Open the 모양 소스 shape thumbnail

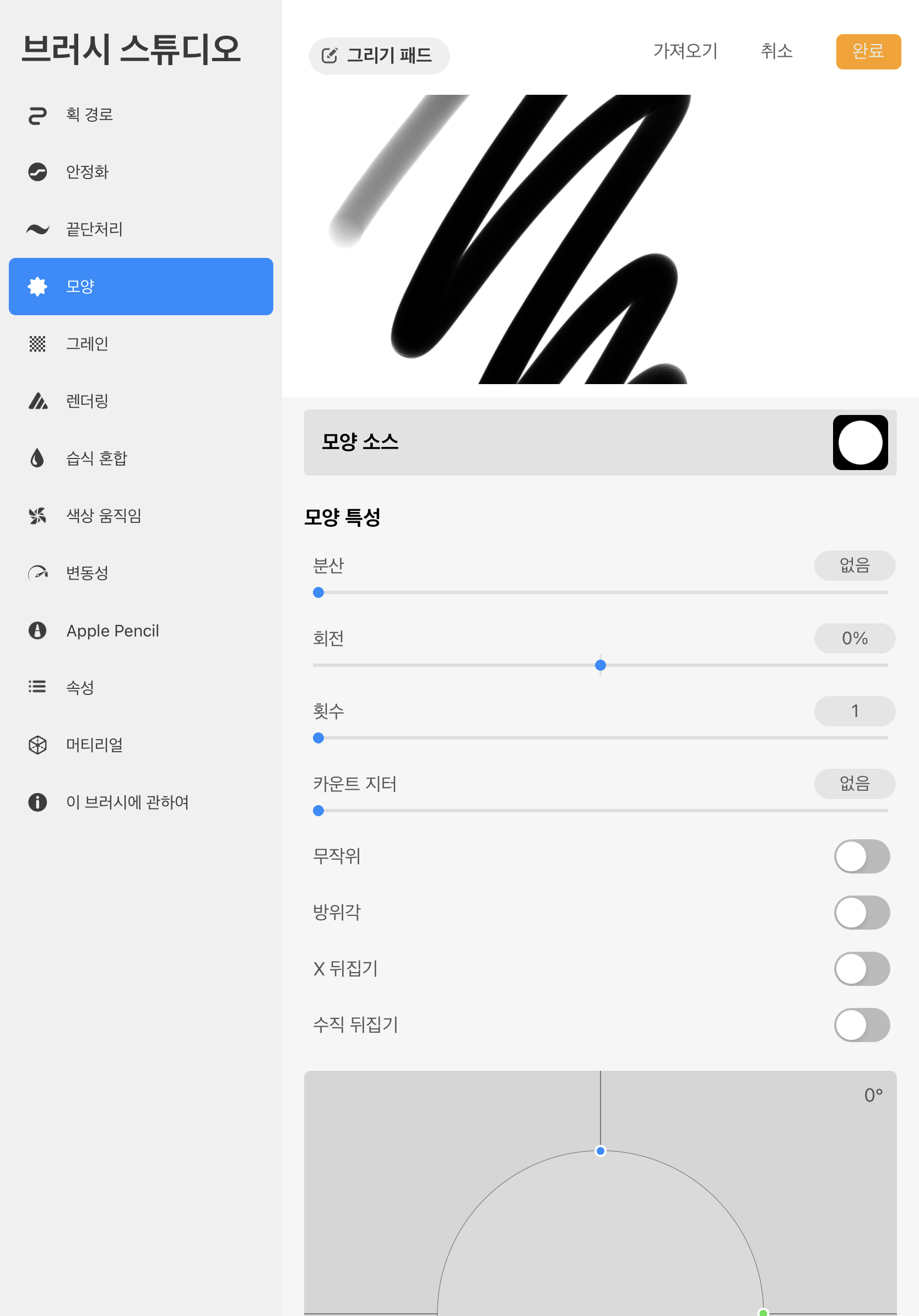click(860, 442)
